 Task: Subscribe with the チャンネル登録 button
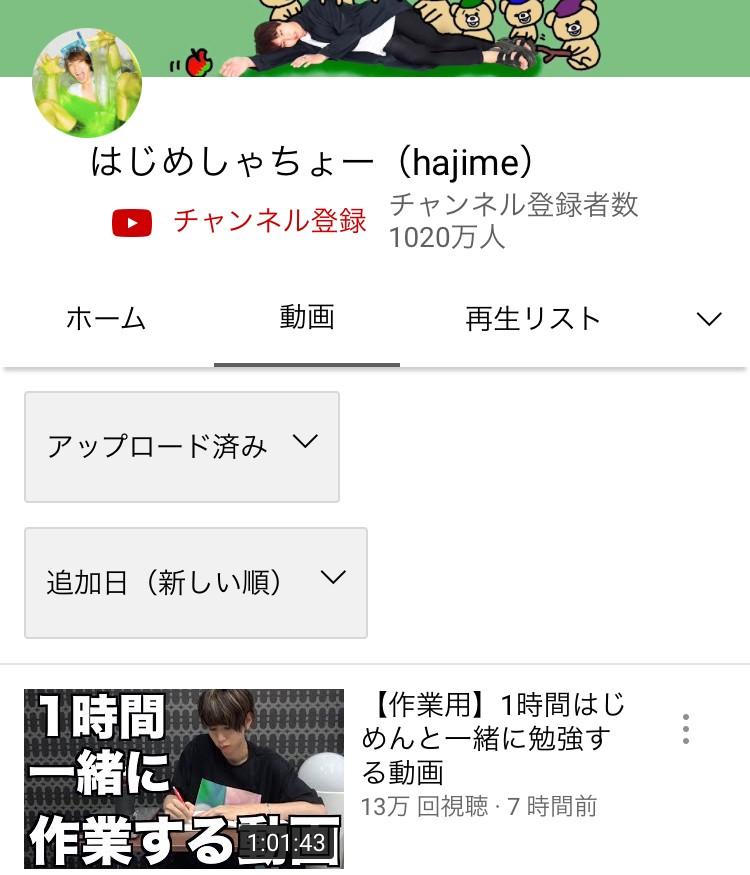pyautogui.click(x=240, y=221)
